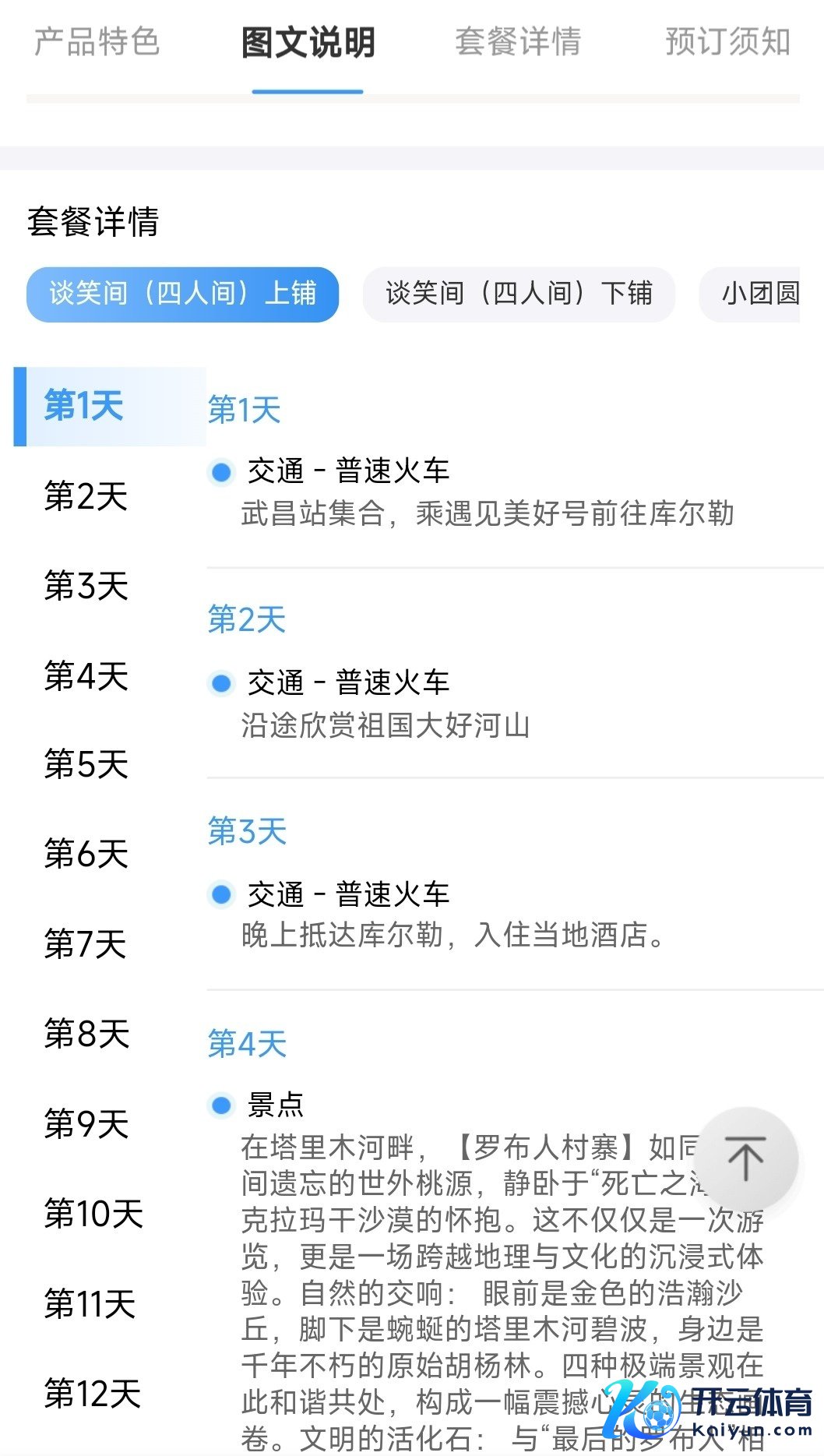Open the 套餐详情 top tab
Screen dimensions: 824x1456
pyautogui.click(x=518, y=42)
